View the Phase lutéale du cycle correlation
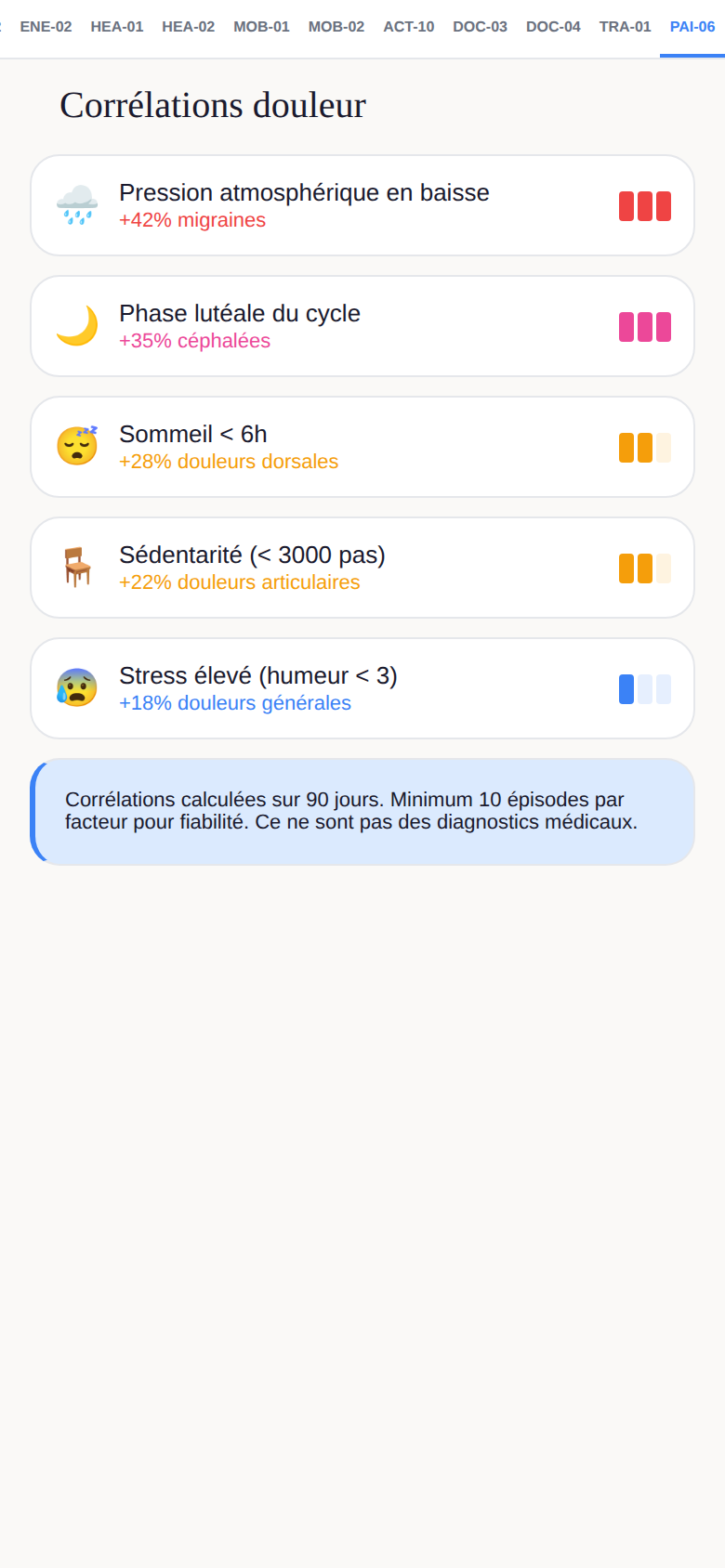Screen dimensions: 725x1568 point(362,326)
